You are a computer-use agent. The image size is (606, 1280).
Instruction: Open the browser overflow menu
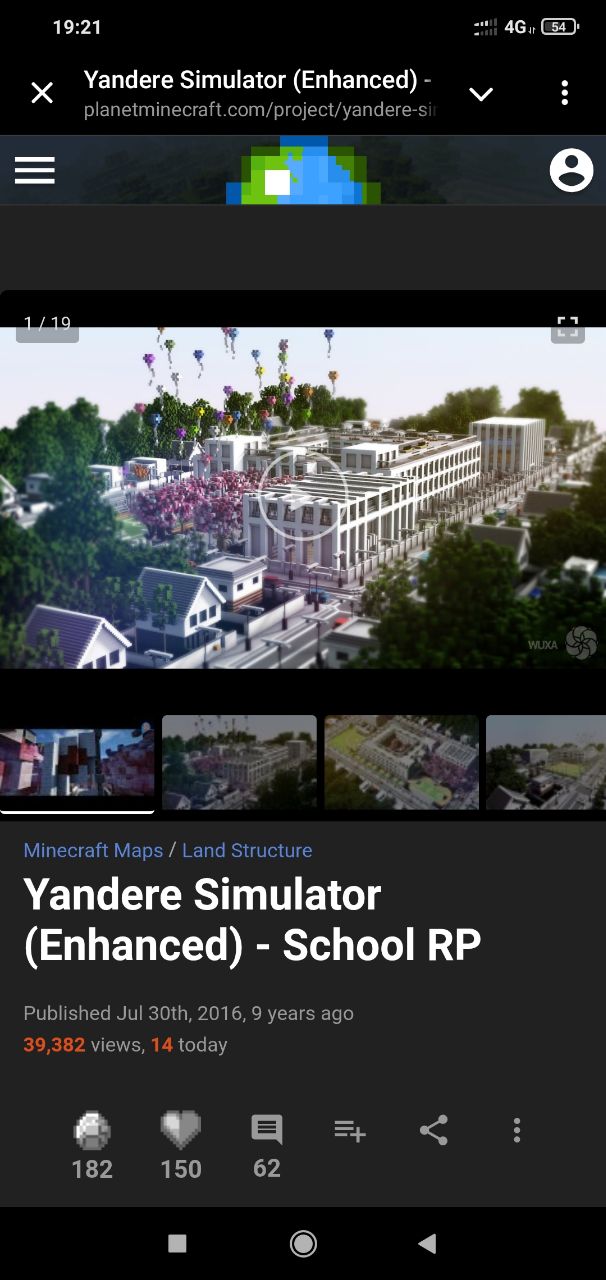pos(564,94)
